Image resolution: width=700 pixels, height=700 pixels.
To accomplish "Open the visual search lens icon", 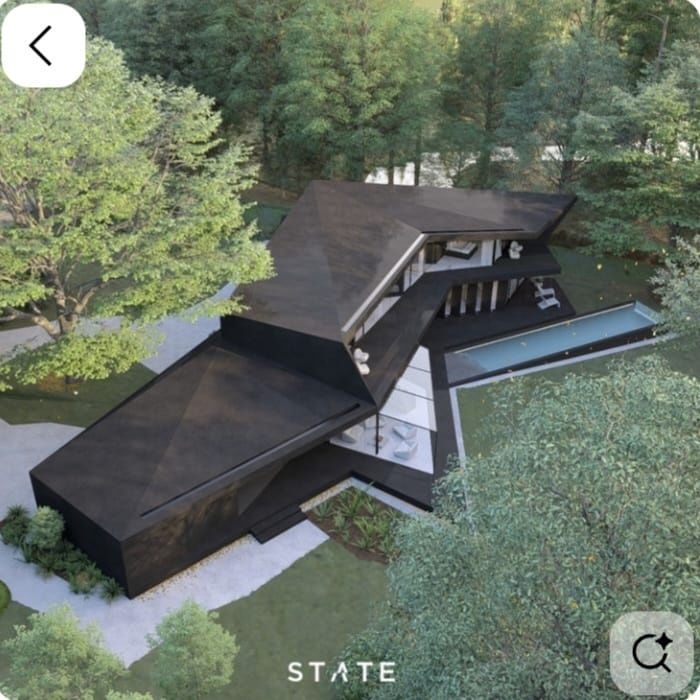I will pos(651,653).
